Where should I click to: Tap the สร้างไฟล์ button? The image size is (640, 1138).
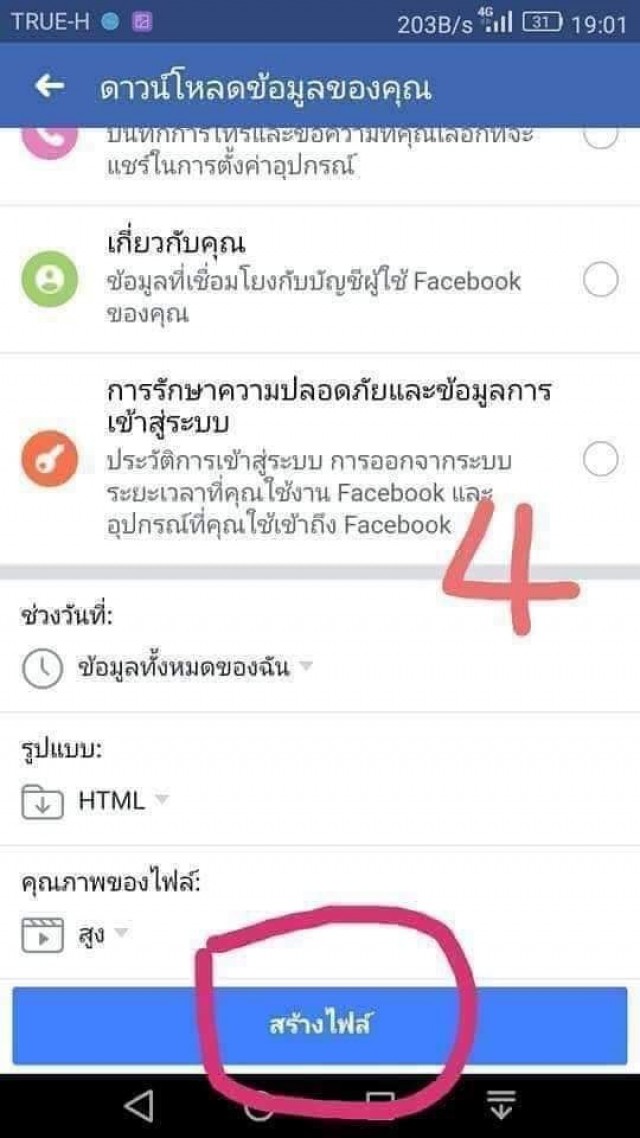(320, 1025)
